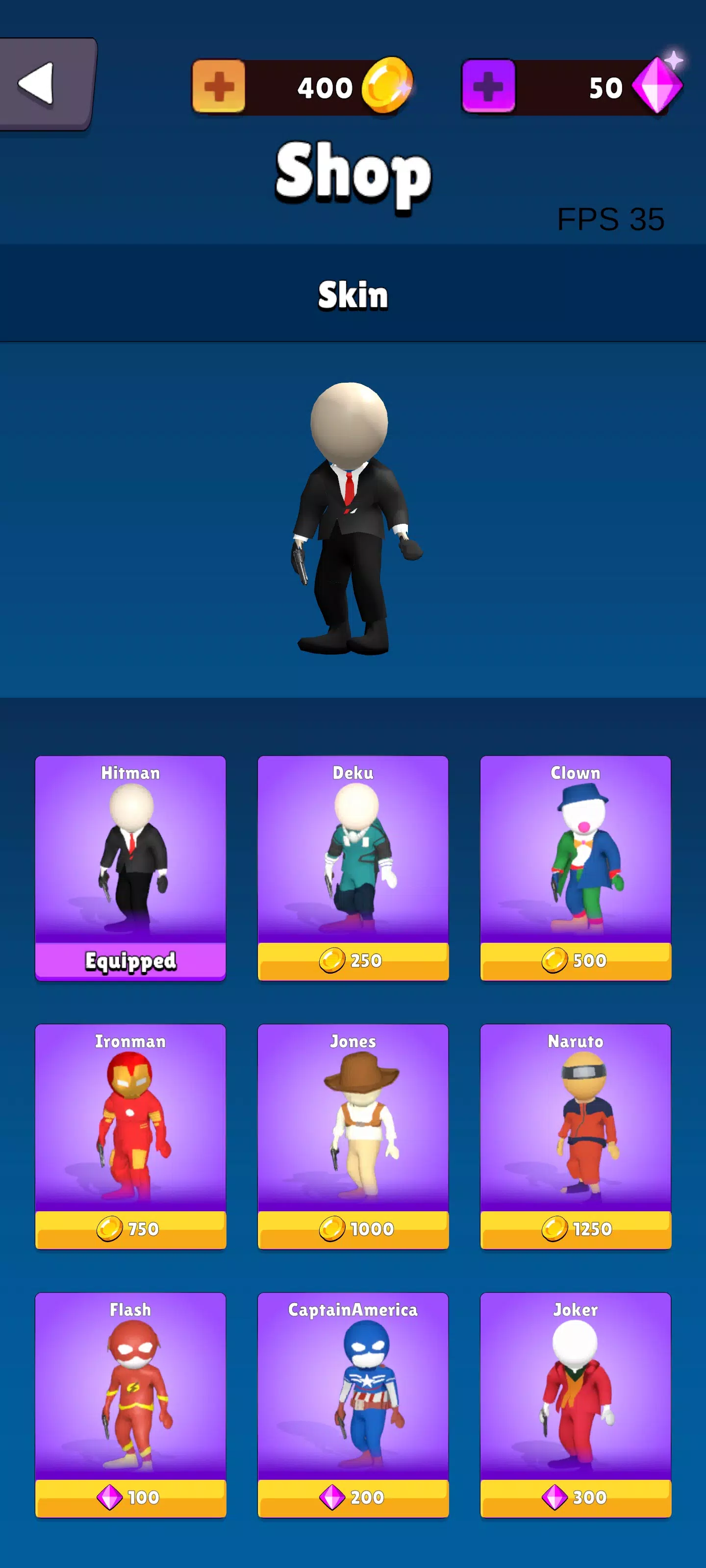Tap the CaptainAmerica skin card
Screen dimensions: 706x1568
coord(353,1404)
